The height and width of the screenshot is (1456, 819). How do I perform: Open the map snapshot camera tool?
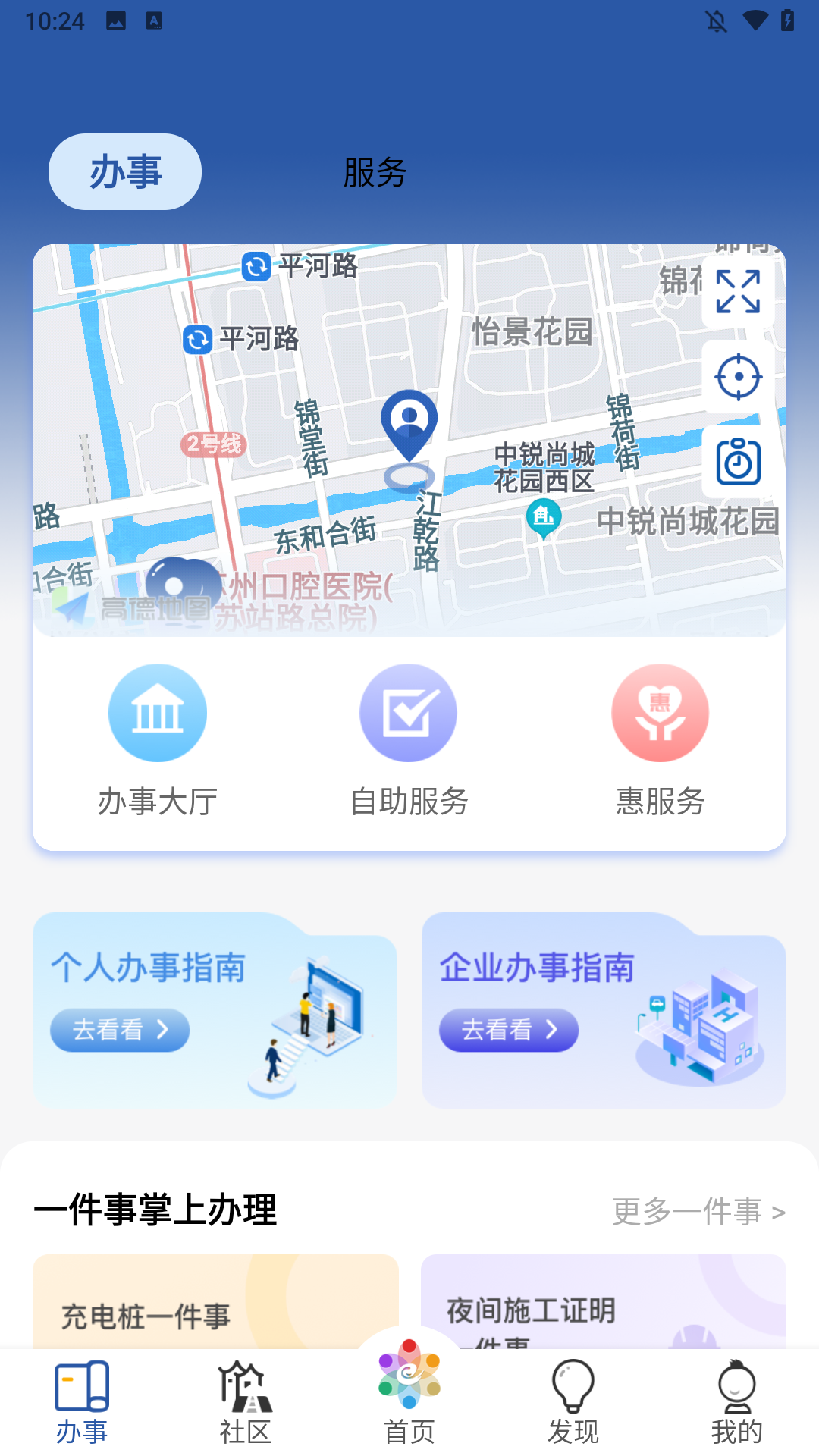739,460
